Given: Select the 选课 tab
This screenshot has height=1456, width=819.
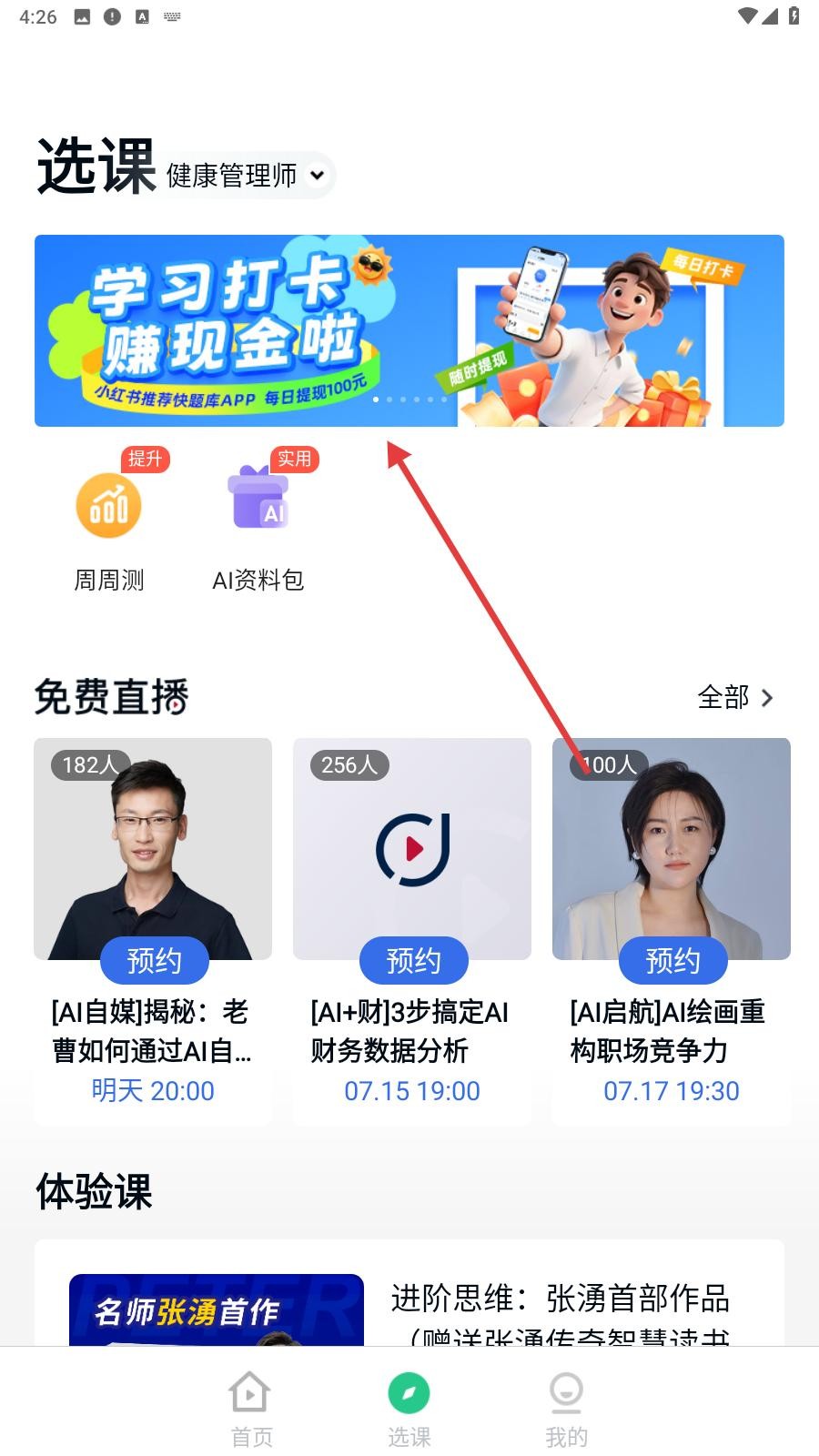Looking at the screenshot, I should point(409,1409).
